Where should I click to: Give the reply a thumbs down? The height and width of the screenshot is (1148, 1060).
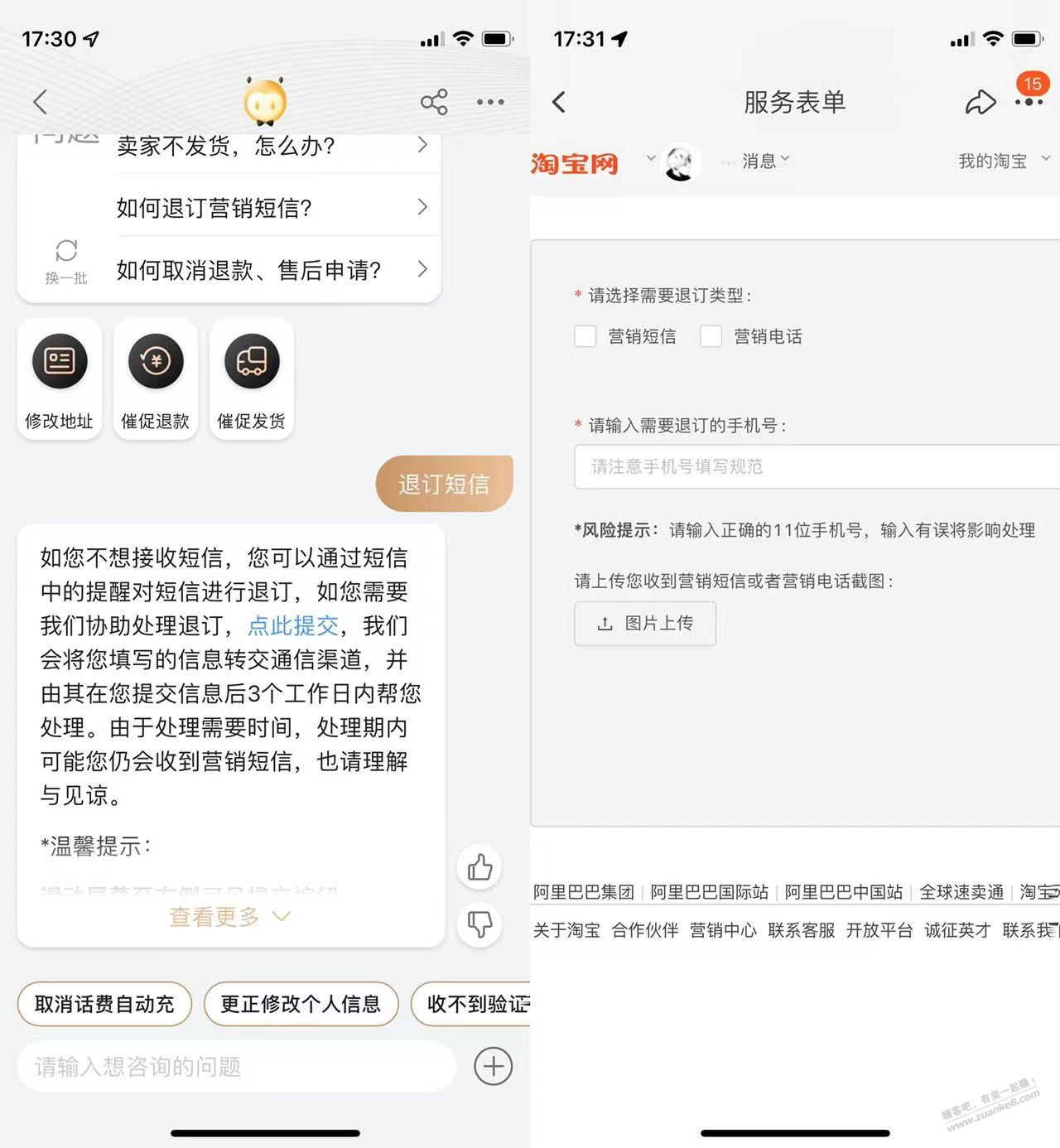coord(479,924)
